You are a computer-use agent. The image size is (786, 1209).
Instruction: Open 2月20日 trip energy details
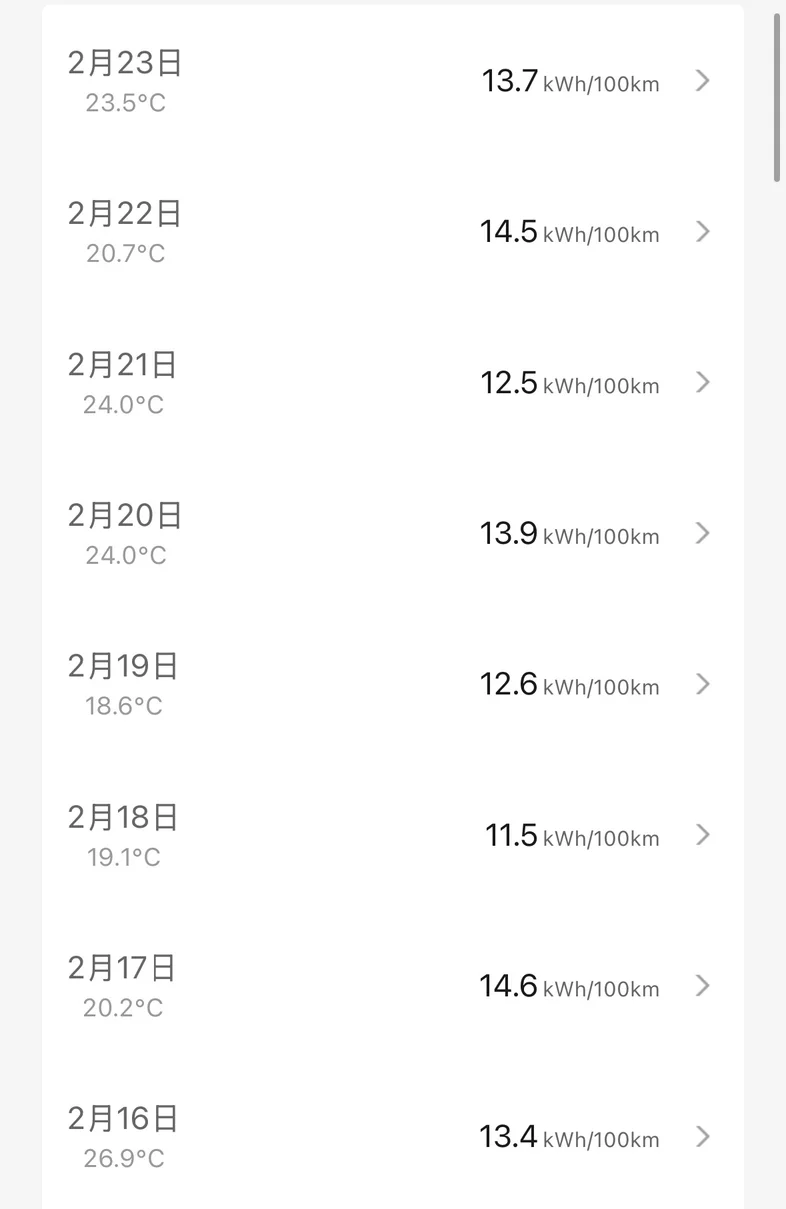coord(392,534)
